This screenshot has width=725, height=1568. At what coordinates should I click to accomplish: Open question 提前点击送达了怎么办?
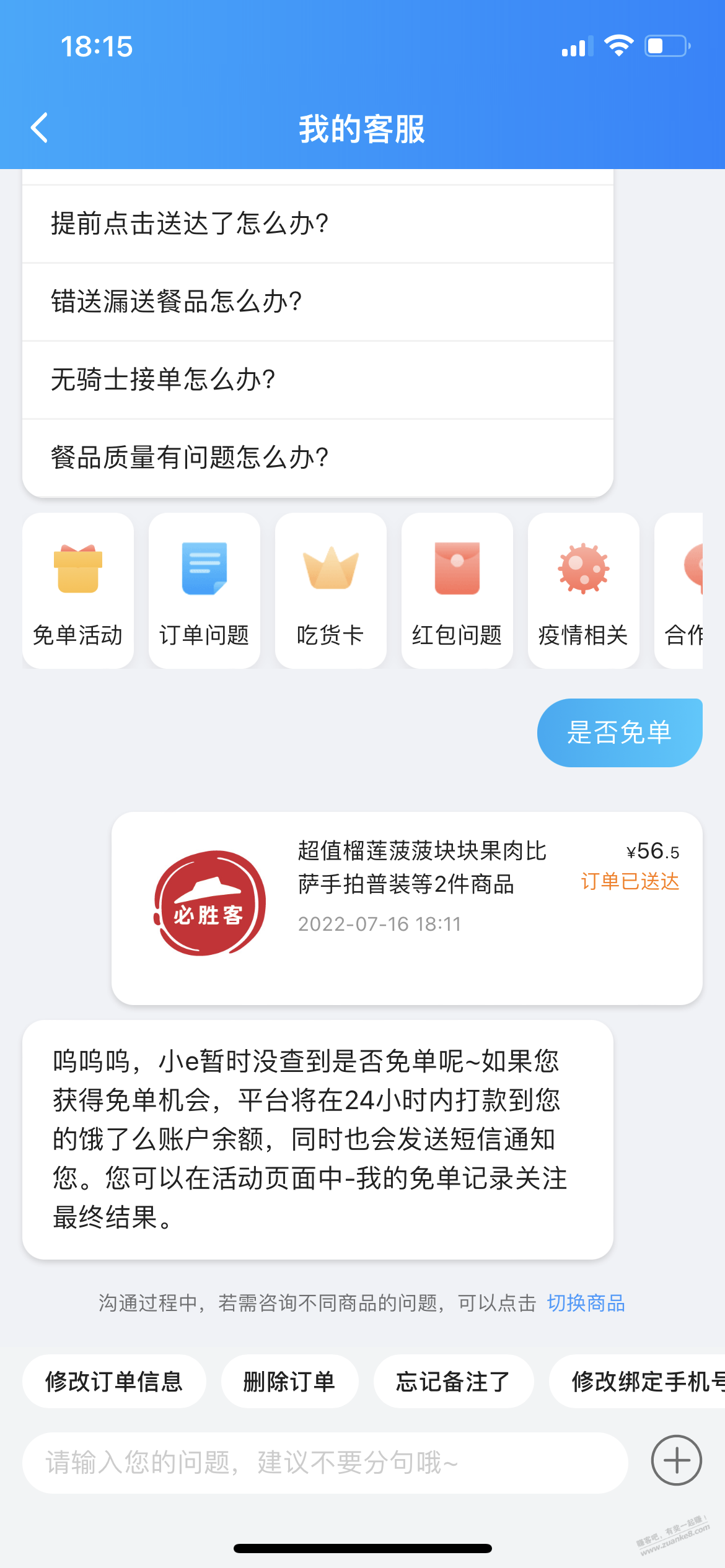(x=318, y=224)
